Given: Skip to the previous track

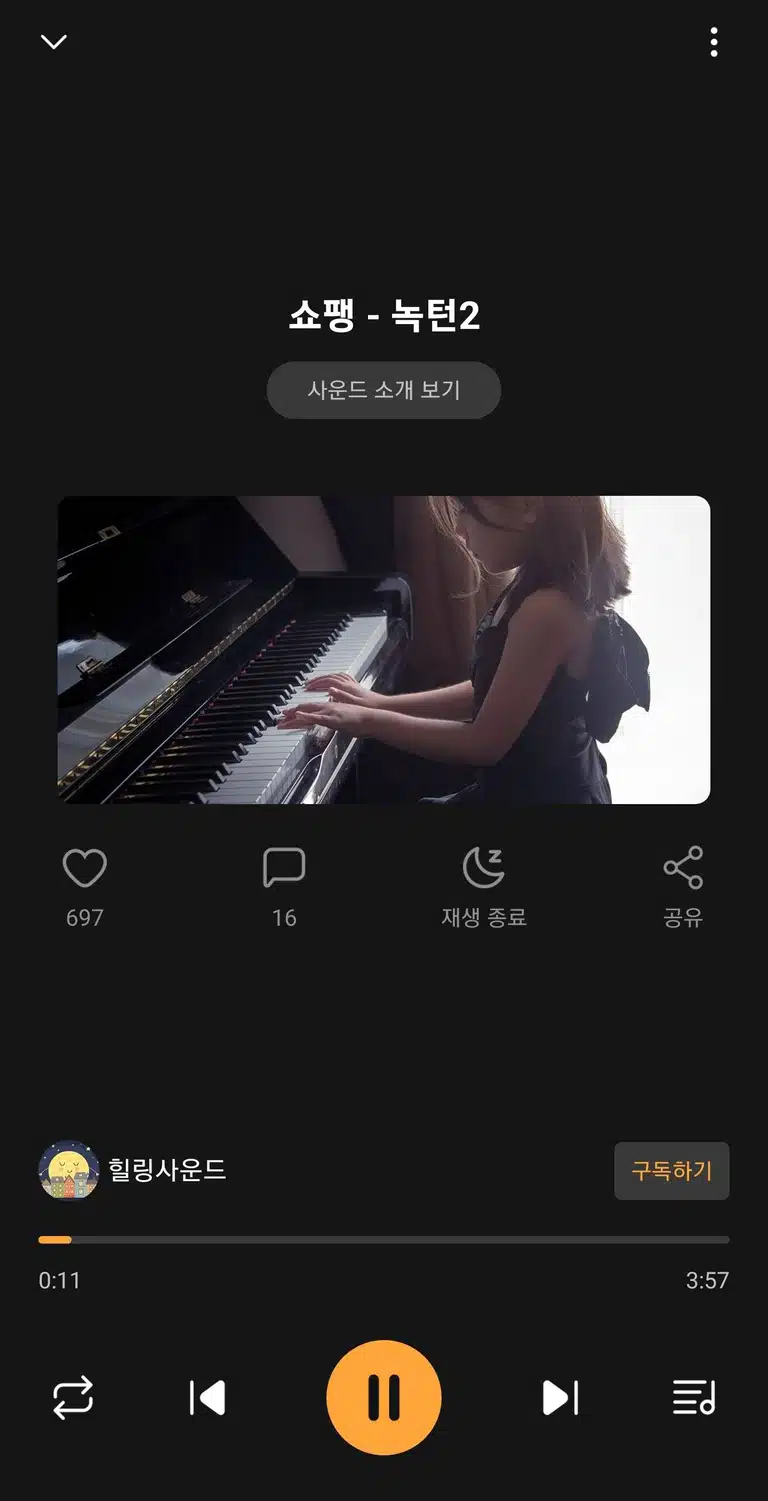Looking at the screenshot, I should coord(207,1397).
